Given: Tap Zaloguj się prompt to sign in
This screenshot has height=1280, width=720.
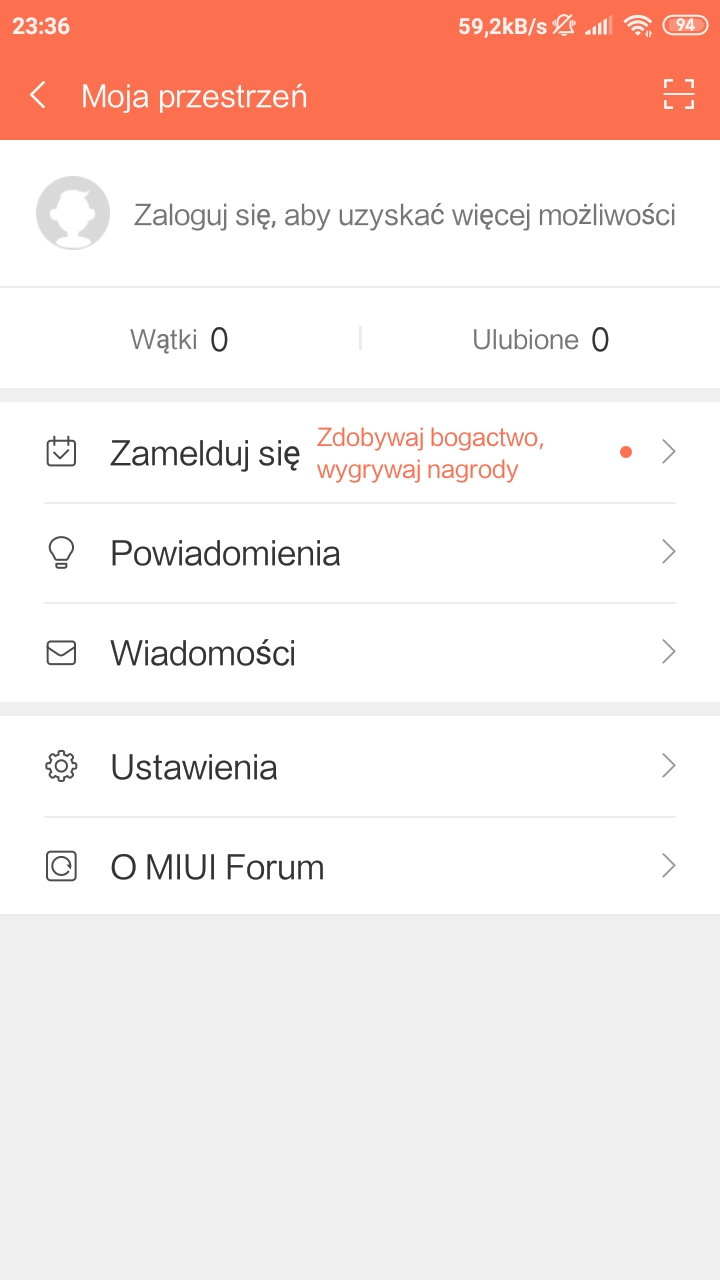Looking at the screenshot, I should click(404, 215).
